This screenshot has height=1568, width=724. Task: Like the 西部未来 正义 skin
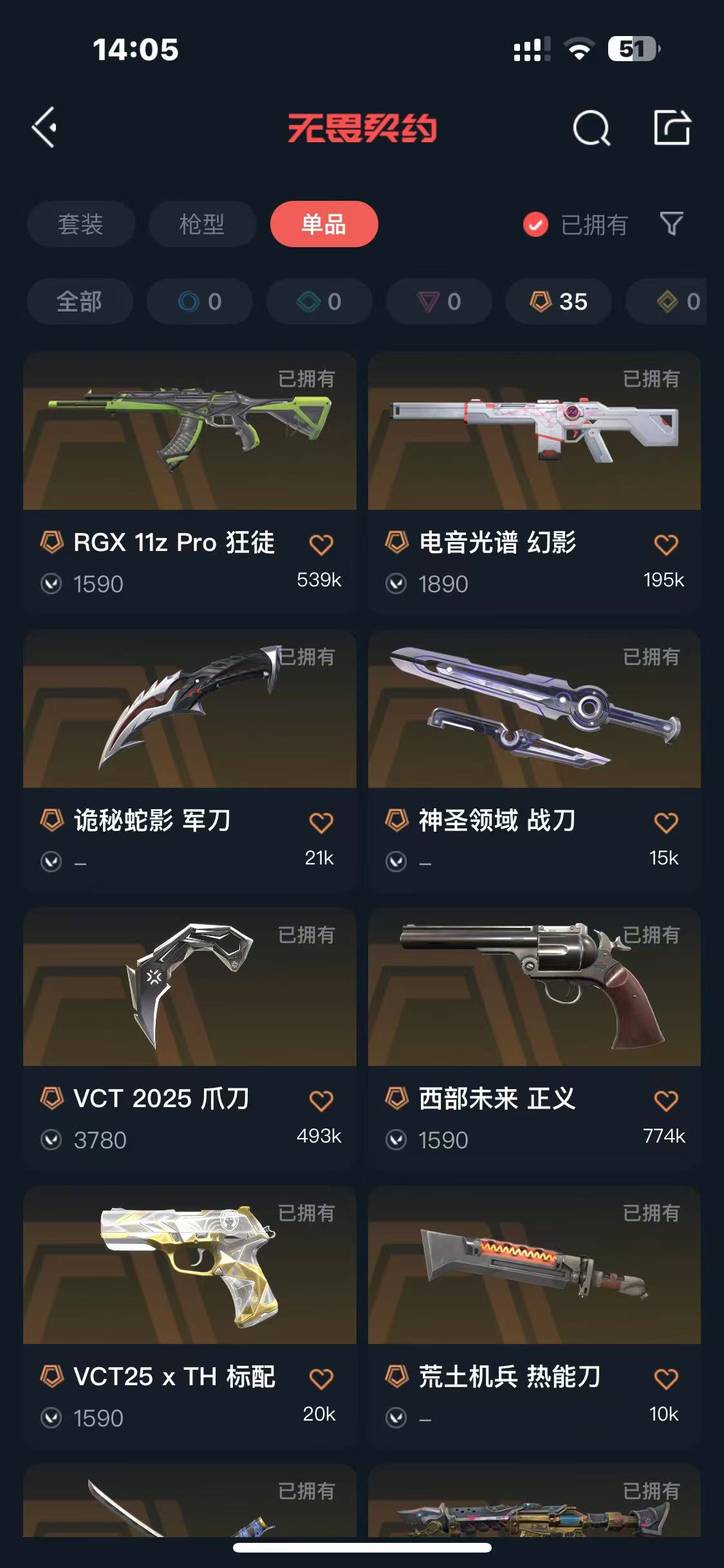tap(665, 1101)
